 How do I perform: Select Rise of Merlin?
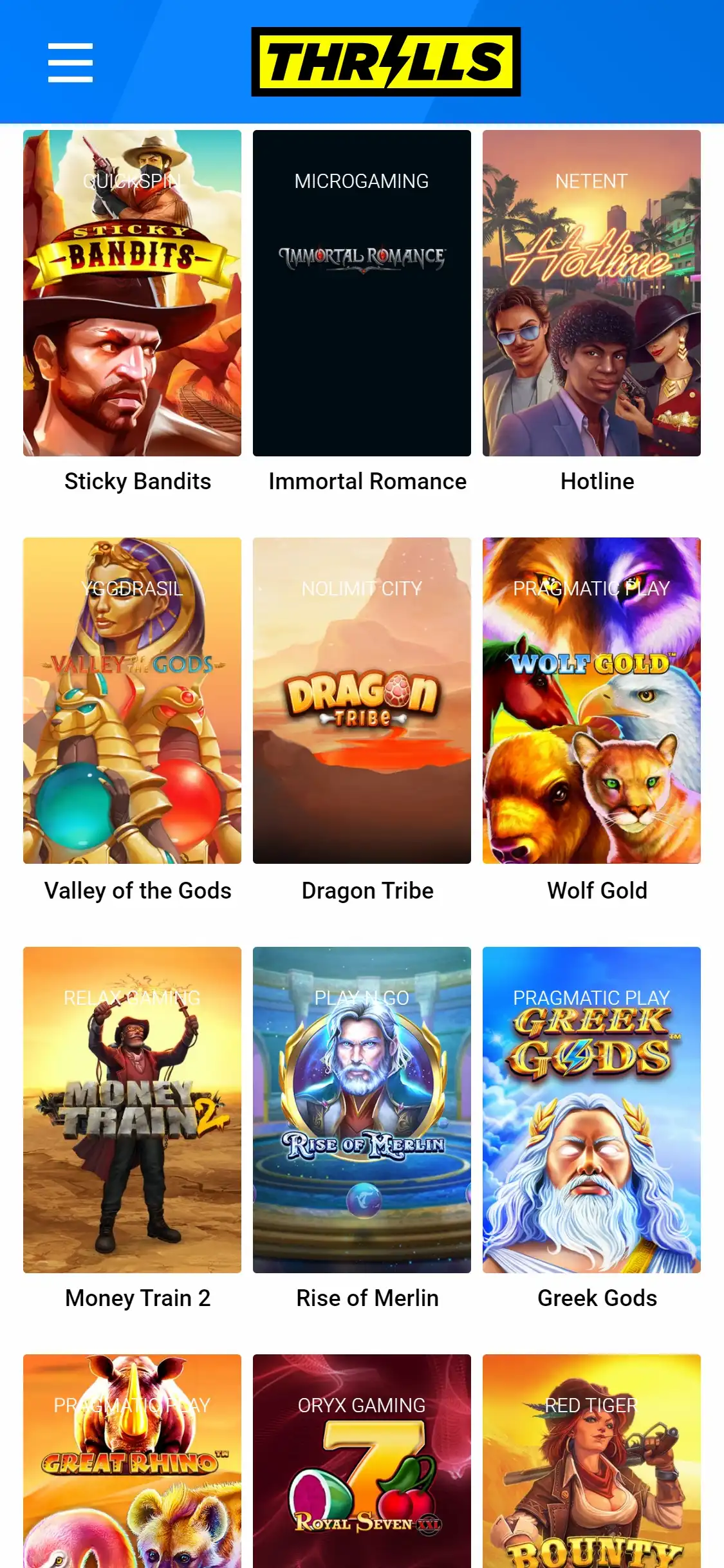tap(362, 1109)
